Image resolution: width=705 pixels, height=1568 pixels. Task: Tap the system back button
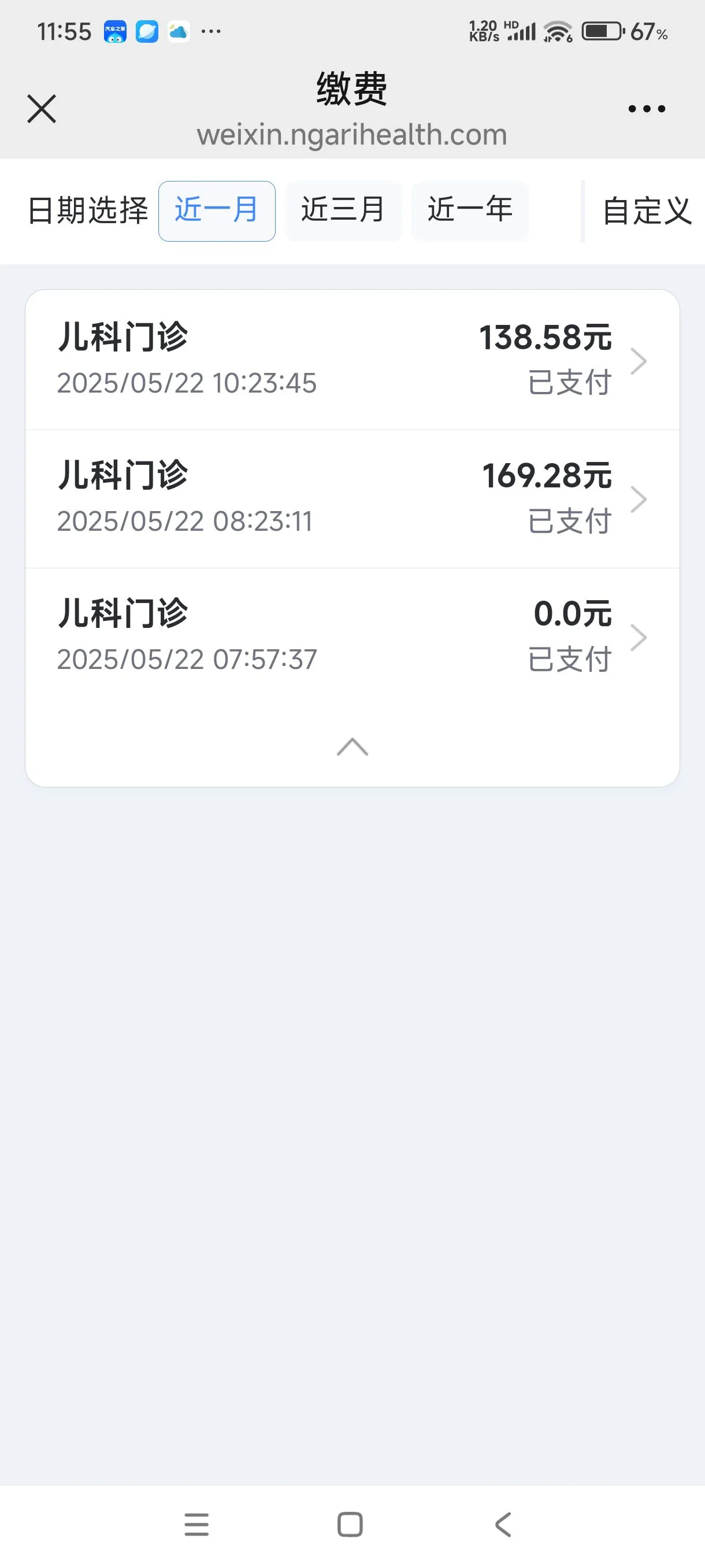click(x=503, y=1524)
